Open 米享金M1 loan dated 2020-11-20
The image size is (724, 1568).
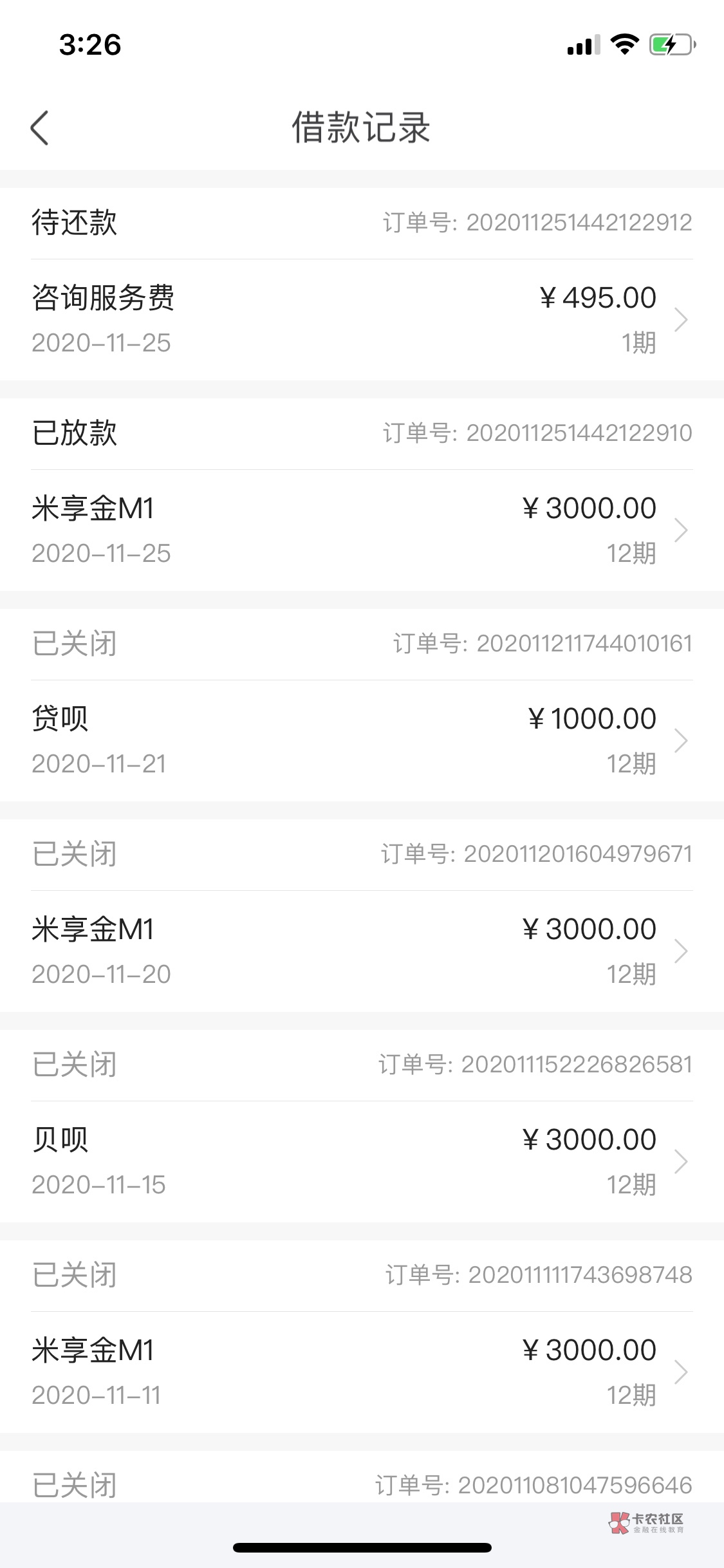tap(360, 951)
